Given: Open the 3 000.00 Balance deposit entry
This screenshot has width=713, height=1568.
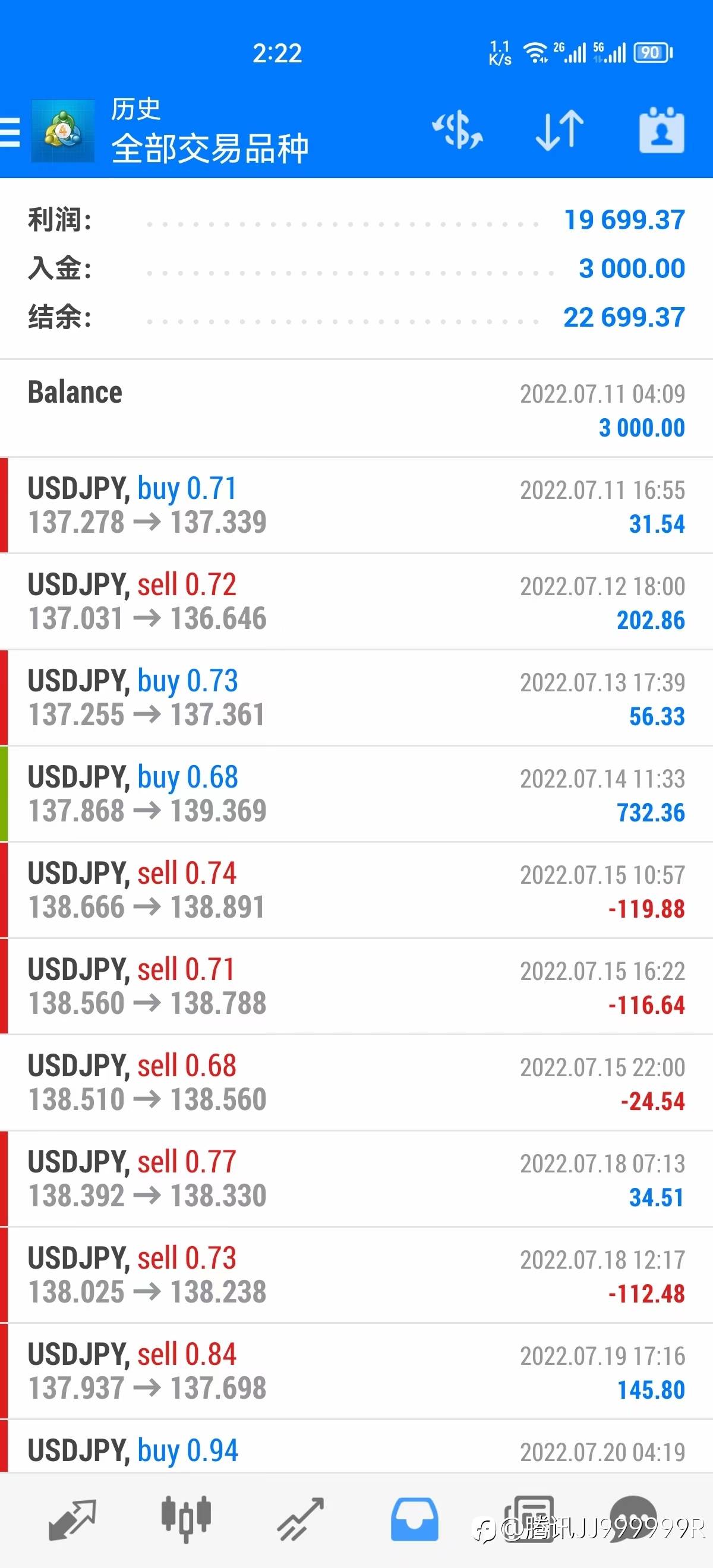Looking at the screenshot, I should 356,409.
